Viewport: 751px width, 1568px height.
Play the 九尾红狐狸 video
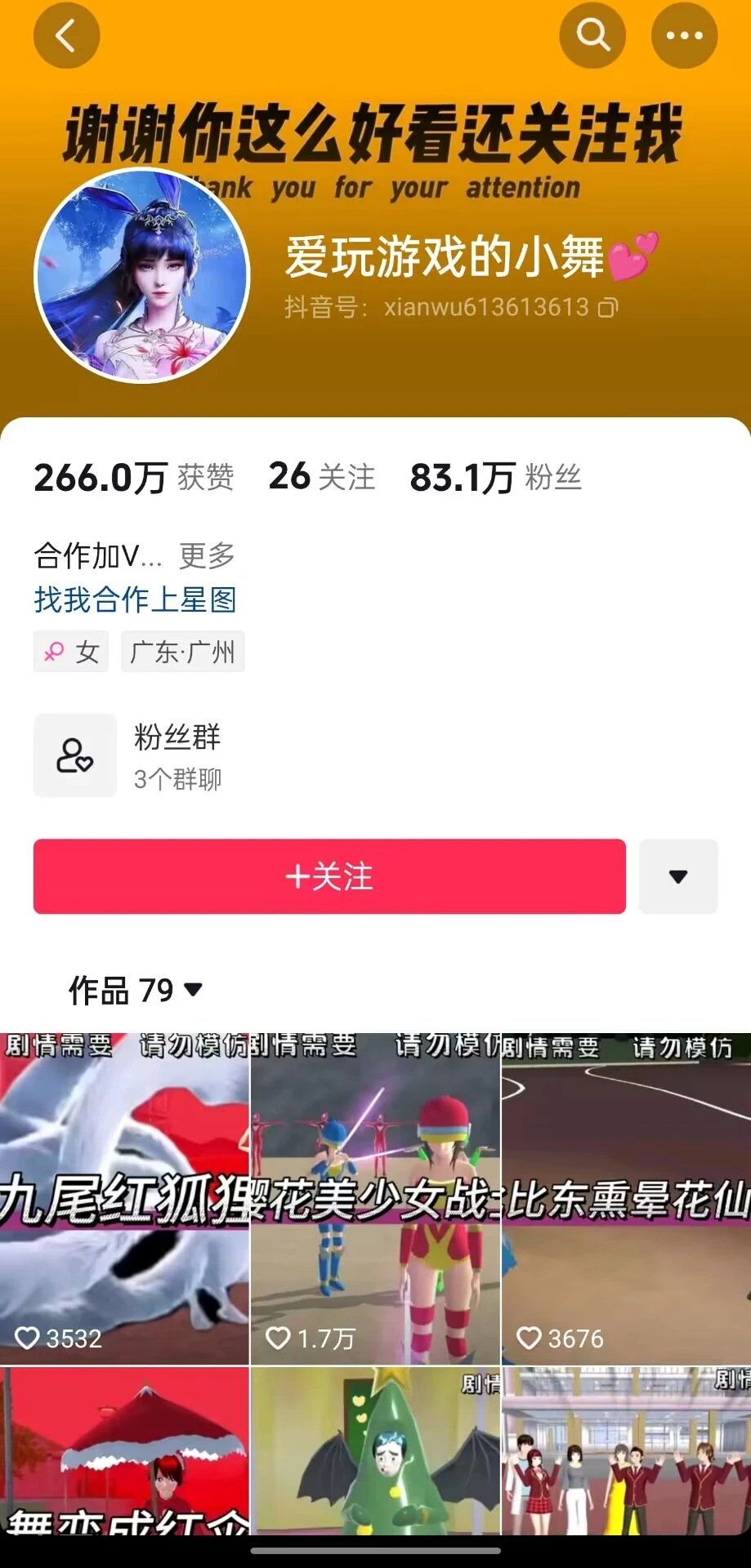pyautogui.click(x=124, y=1200)
